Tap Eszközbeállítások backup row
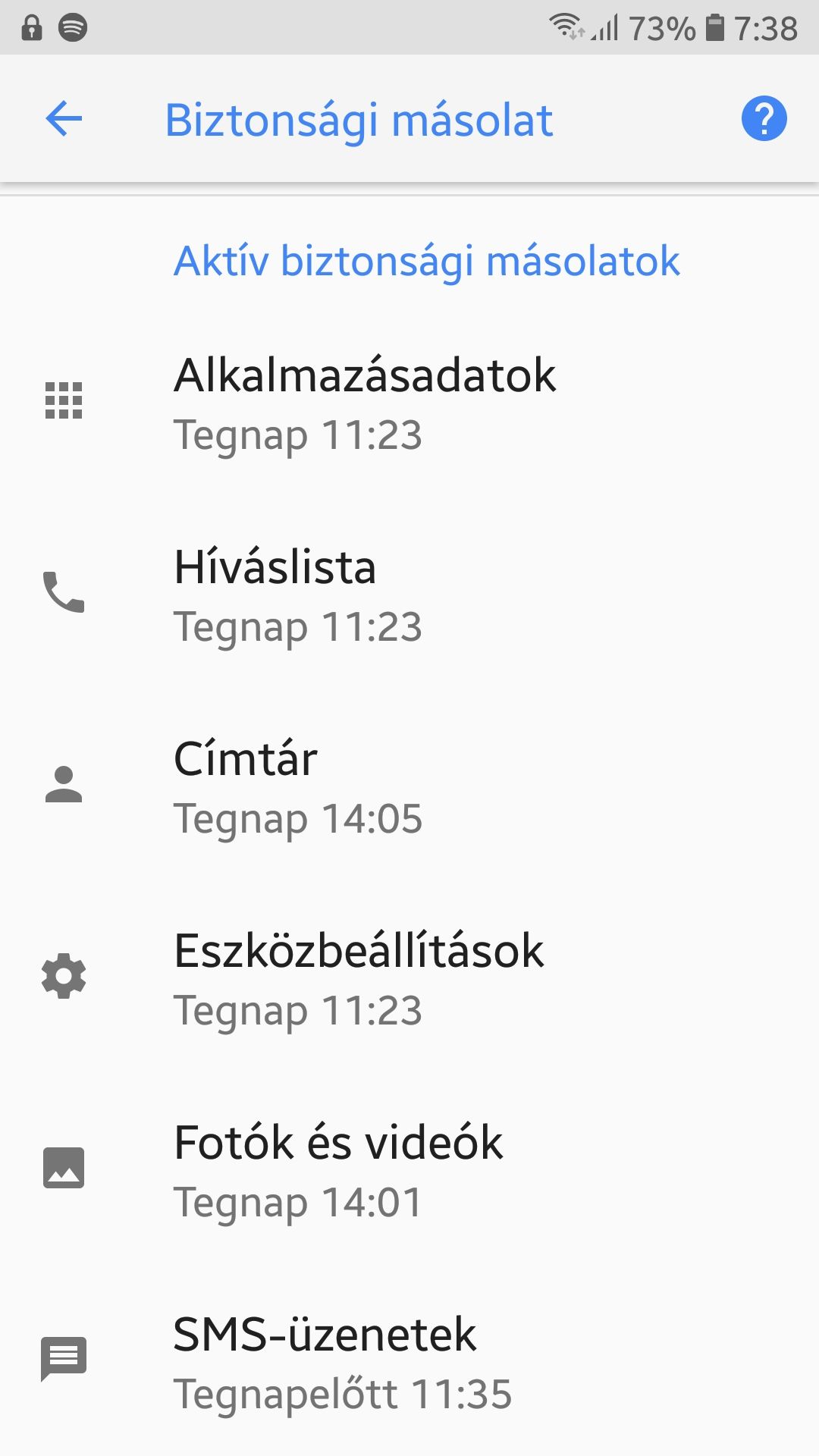Image resolution: width=819 pixels, height=1456 pixels. pos(409,979)
